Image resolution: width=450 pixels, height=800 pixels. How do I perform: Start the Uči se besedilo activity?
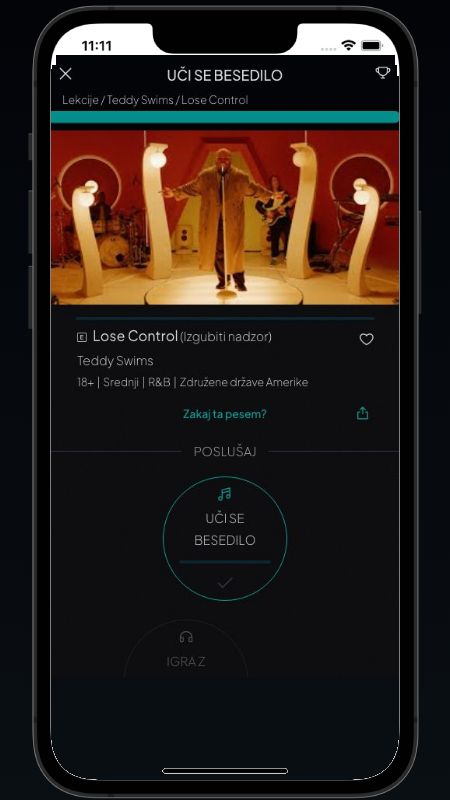[x=225, y=538]
